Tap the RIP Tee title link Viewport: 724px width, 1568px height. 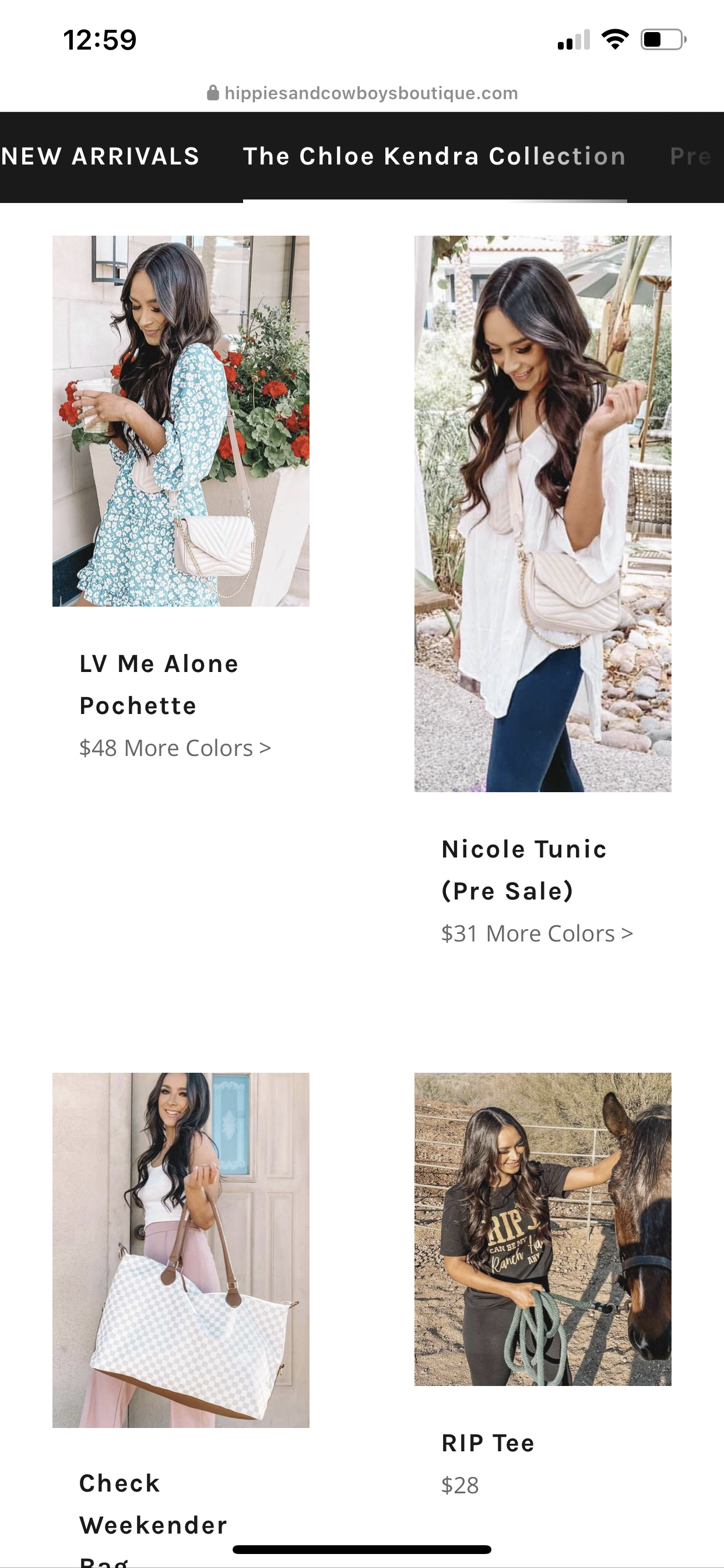click(488, 1443)
